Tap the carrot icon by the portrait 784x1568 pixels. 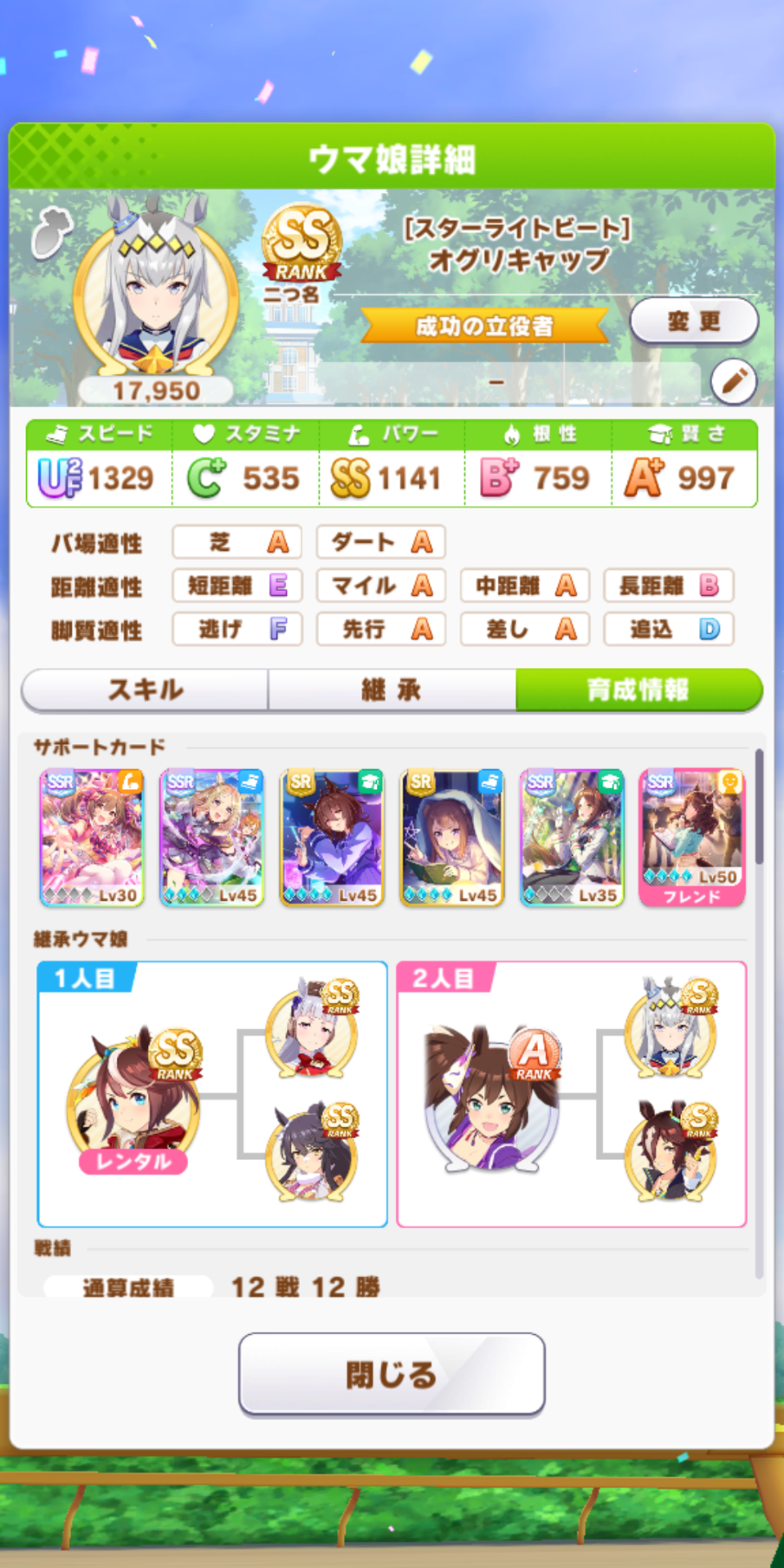[51, 232]
